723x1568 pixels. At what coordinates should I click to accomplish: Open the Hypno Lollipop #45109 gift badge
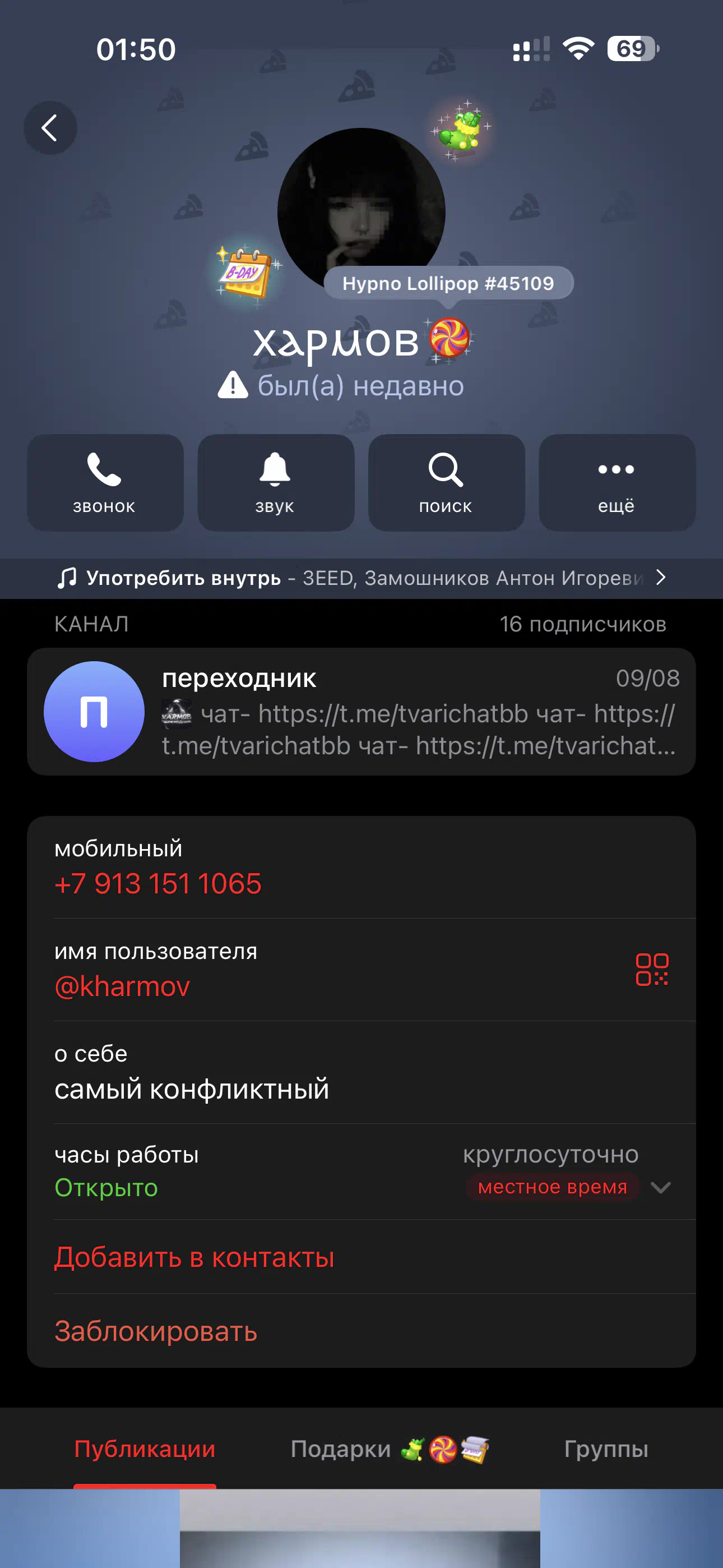tap(448, 283)
